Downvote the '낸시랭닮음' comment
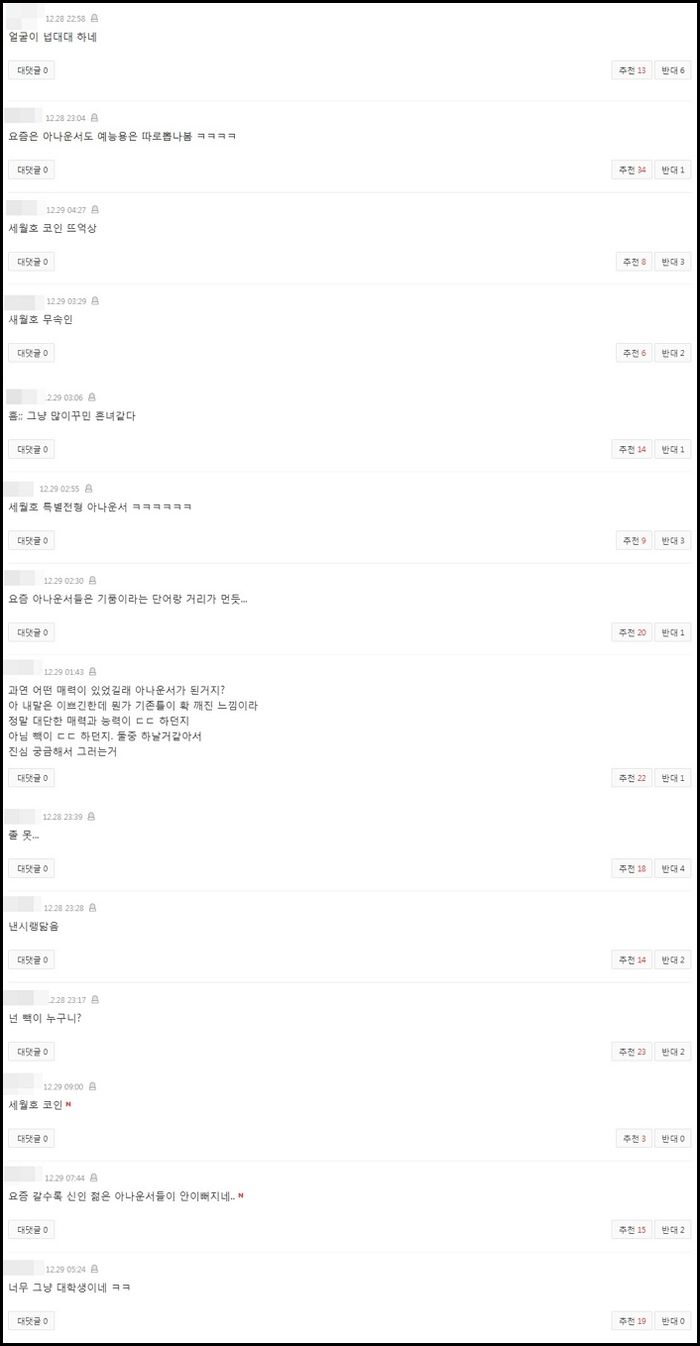 click(672, 960)
